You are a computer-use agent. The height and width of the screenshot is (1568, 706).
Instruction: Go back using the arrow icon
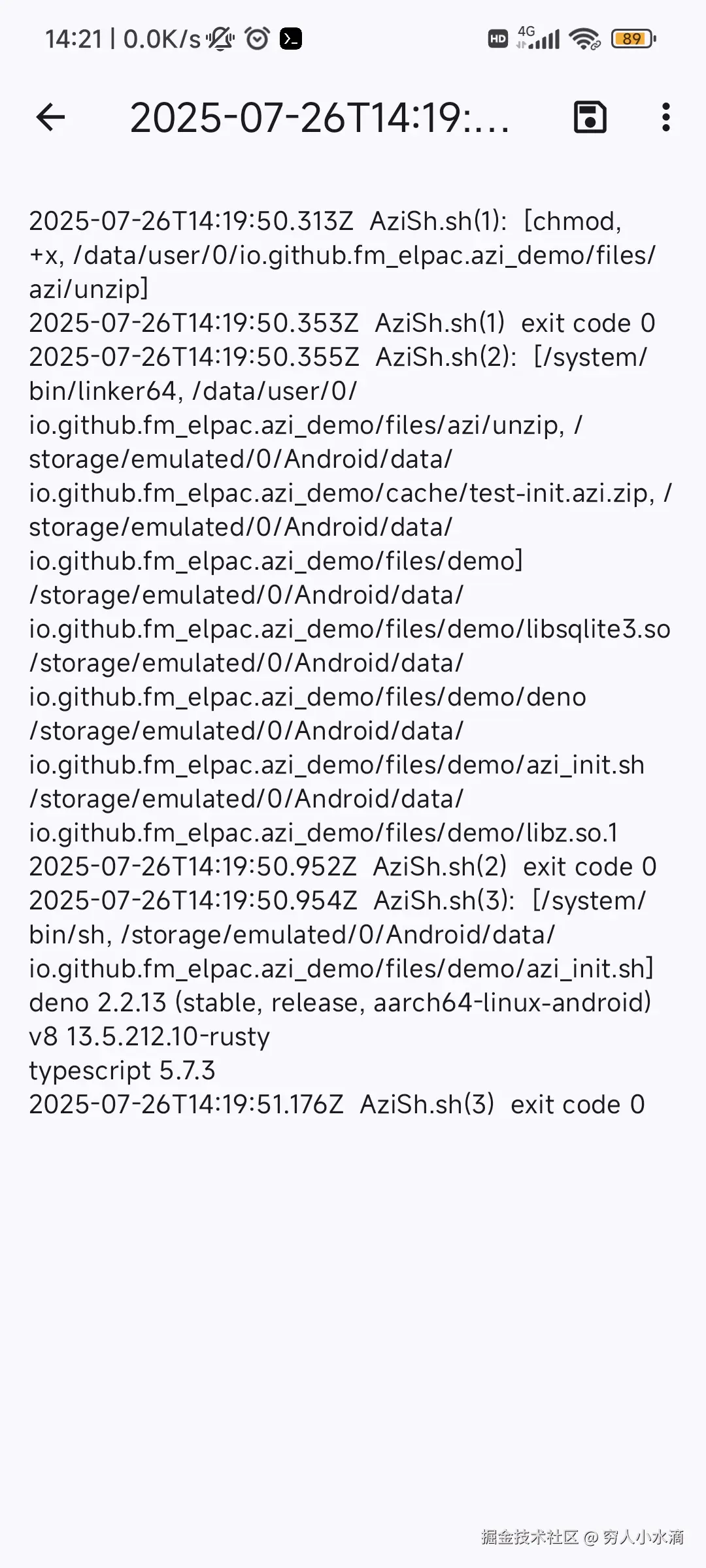[50, 118]
